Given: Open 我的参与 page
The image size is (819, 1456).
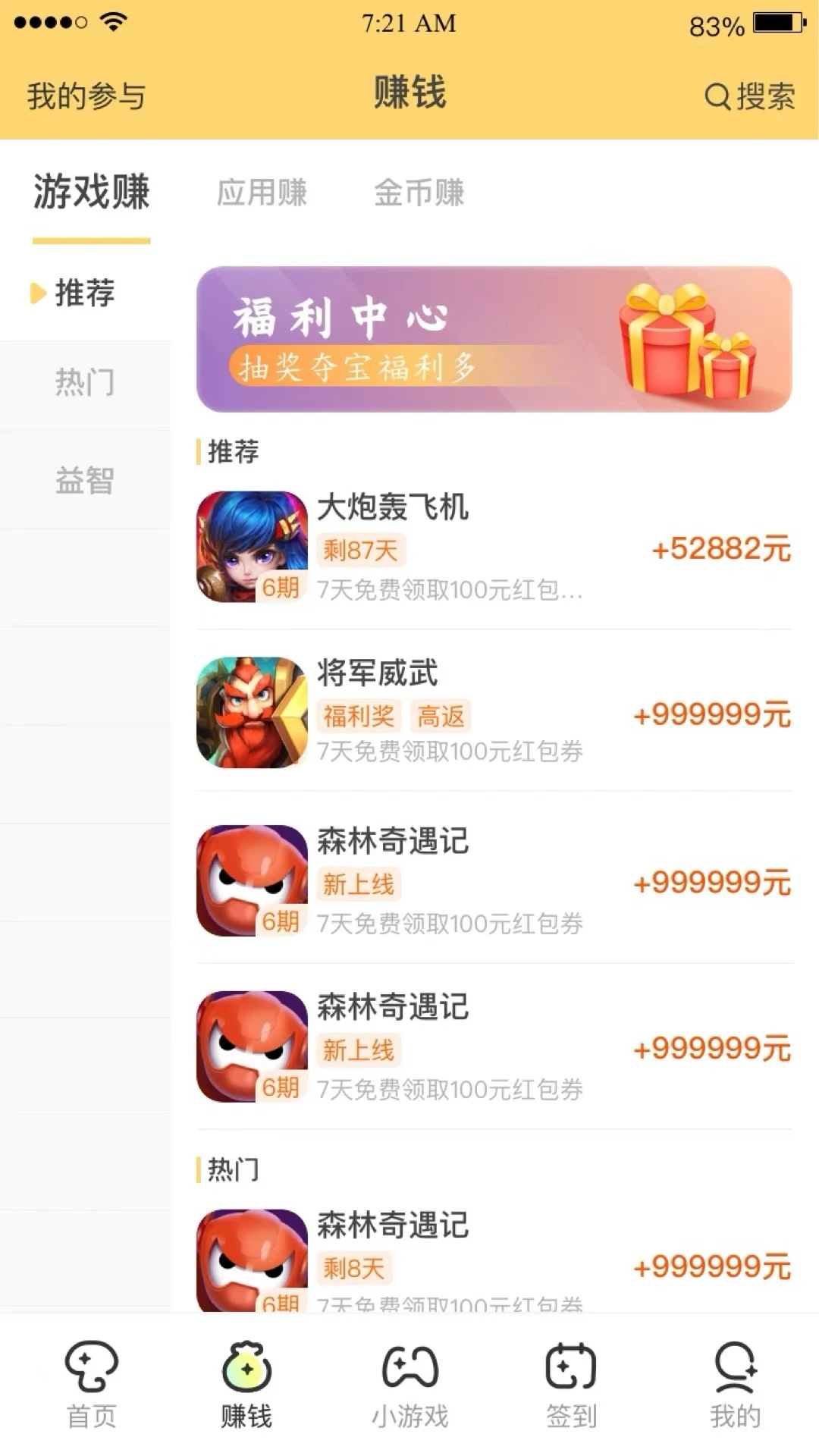Looking at the screenshot, I should [x=85, y=96].
